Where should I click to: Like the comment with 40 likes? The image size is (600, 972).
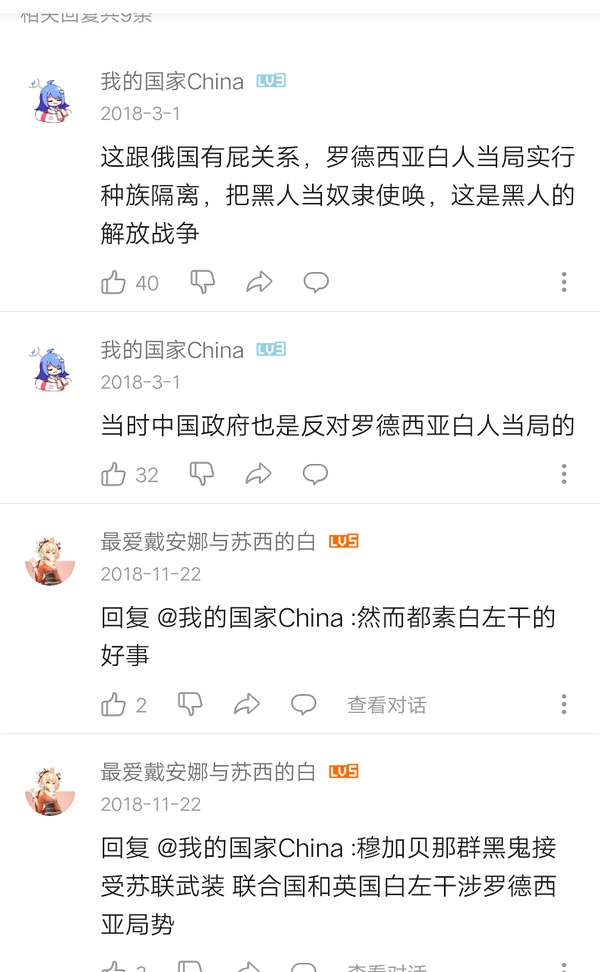pyautogui.click(x=114, y=283)
